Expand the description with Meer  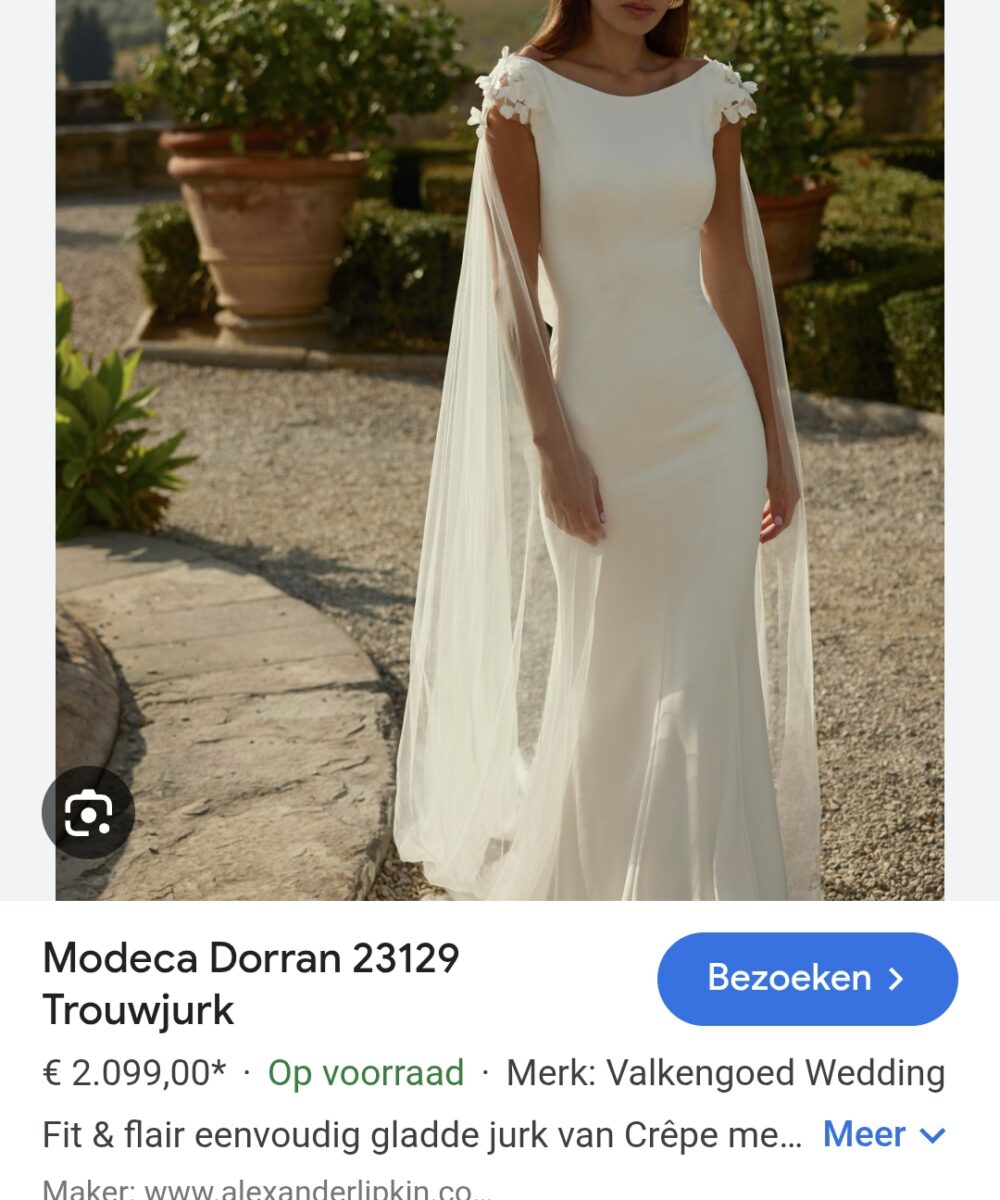tap(883, 1134)
